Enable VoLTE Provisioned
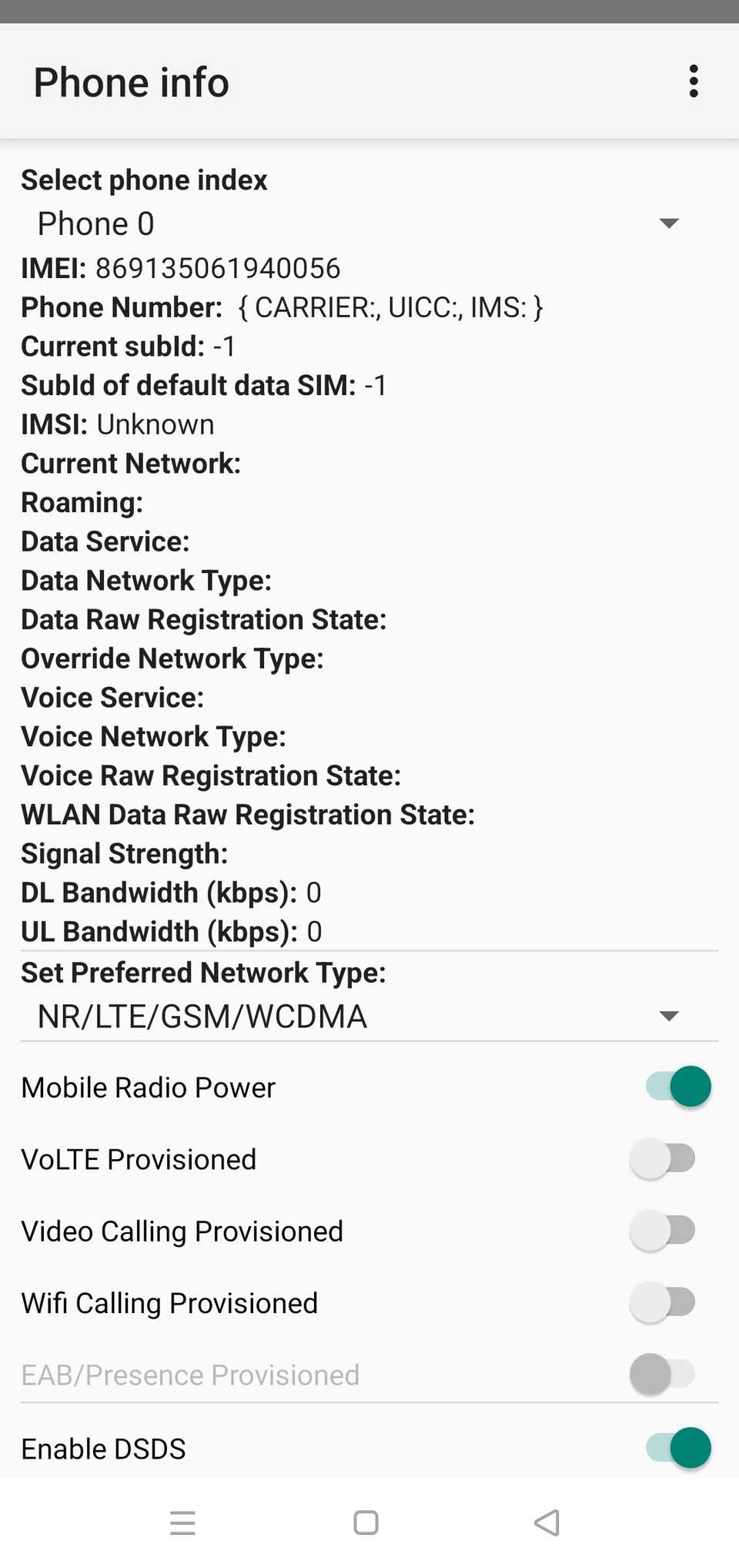739x1568 pixels. [x=664, y=1158]
